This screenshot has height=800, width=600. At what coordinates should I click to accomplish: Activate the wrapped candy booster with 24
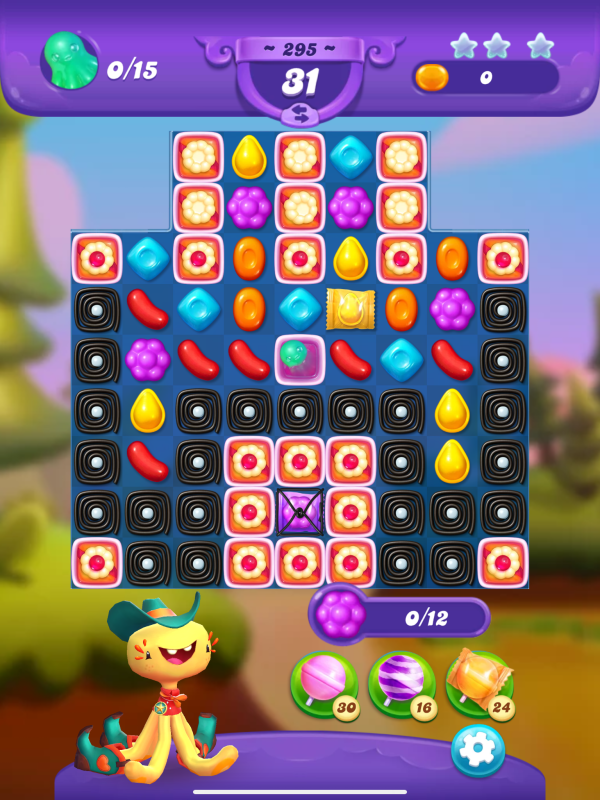(477, 683)
